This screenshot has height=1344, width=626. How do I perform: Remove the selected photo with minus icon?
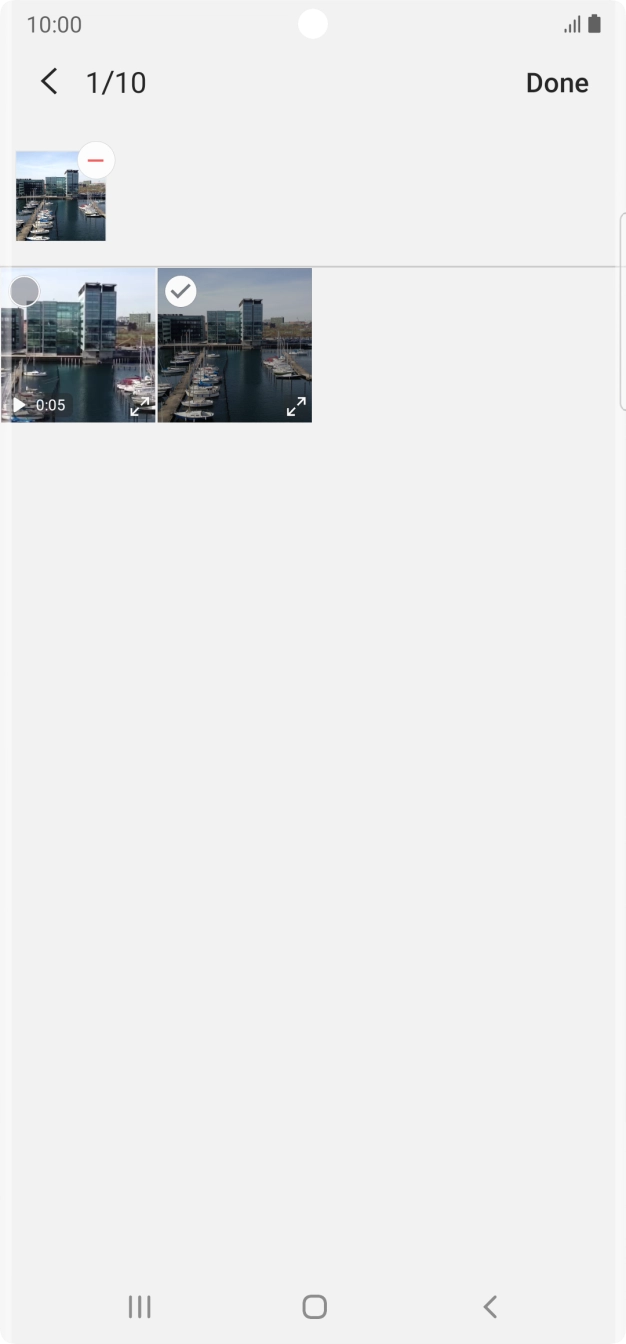(x=96, y=160)
